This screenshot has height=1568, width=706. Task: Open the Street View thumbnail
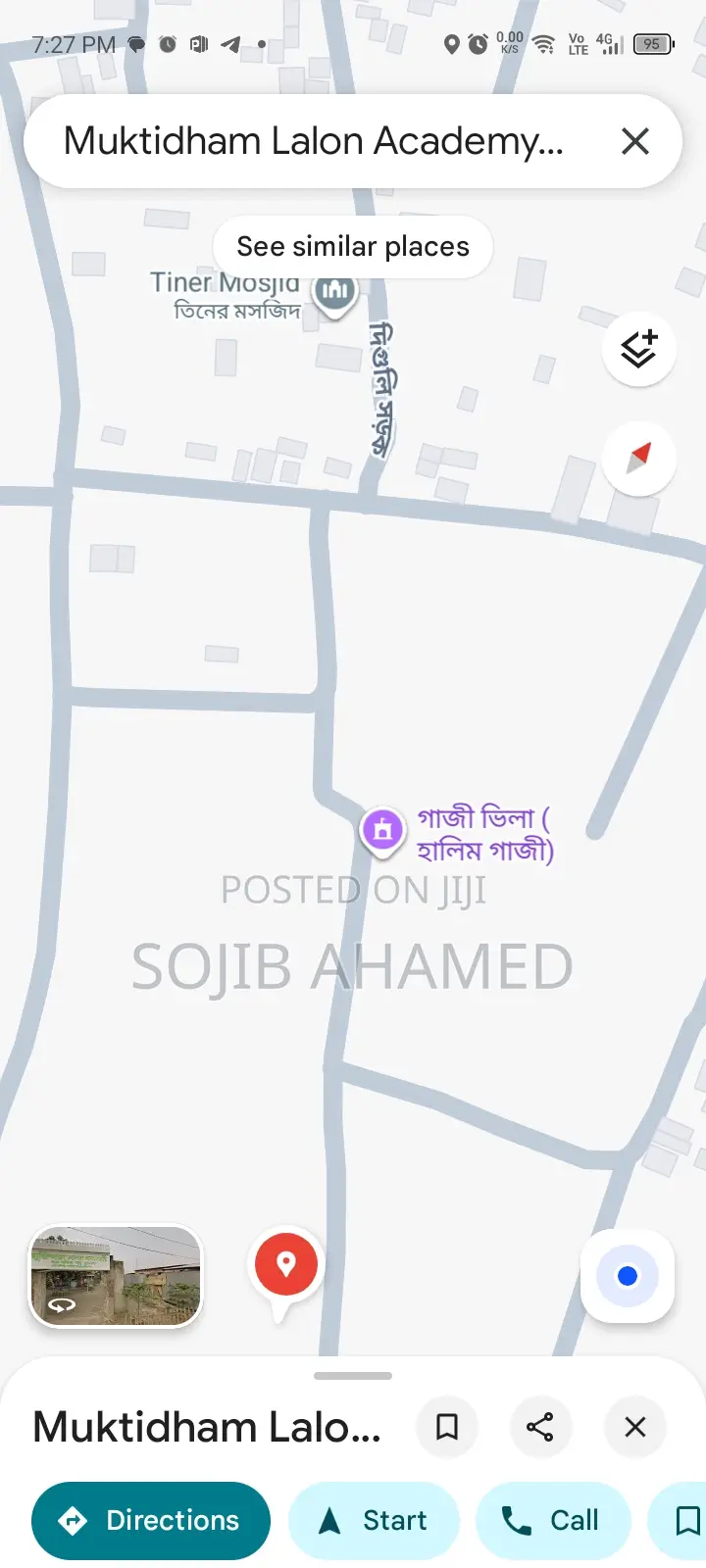[116, 1275]
